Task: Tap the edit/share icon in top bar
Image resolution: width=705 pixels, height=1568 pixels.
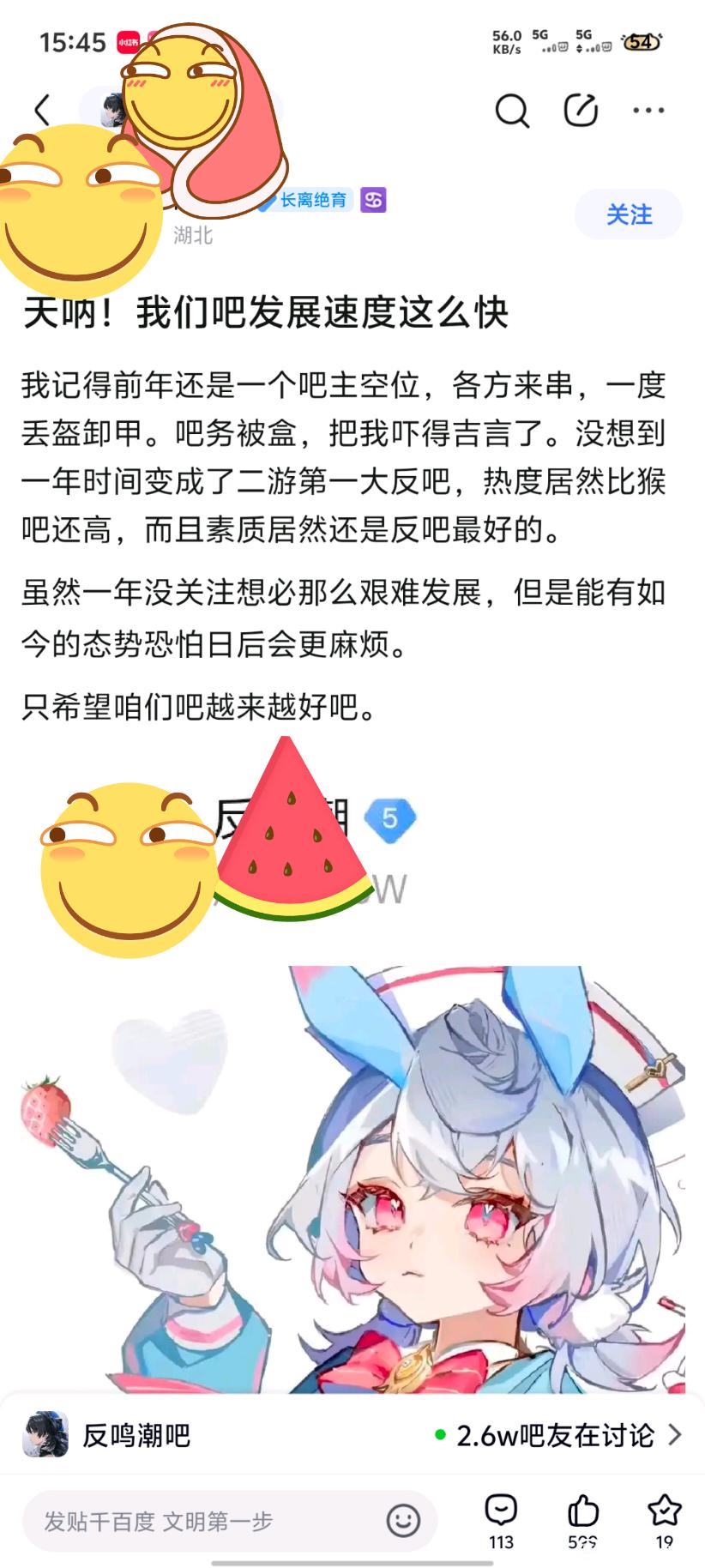Action: coord(581,110)
